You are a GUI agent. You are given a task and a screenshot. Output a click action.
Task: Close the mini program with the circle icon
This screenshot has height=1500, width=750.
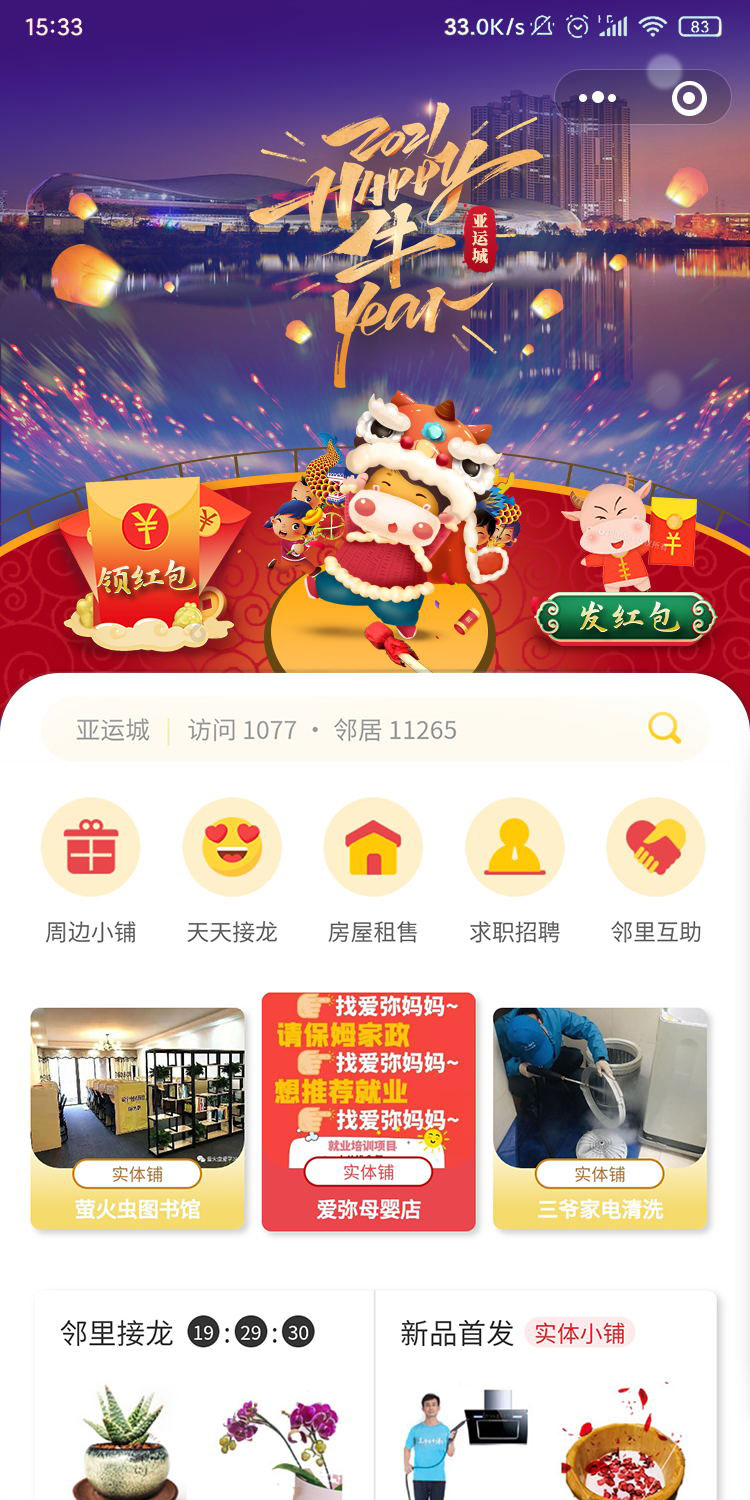pyautogui.click(x=689, y=97)
